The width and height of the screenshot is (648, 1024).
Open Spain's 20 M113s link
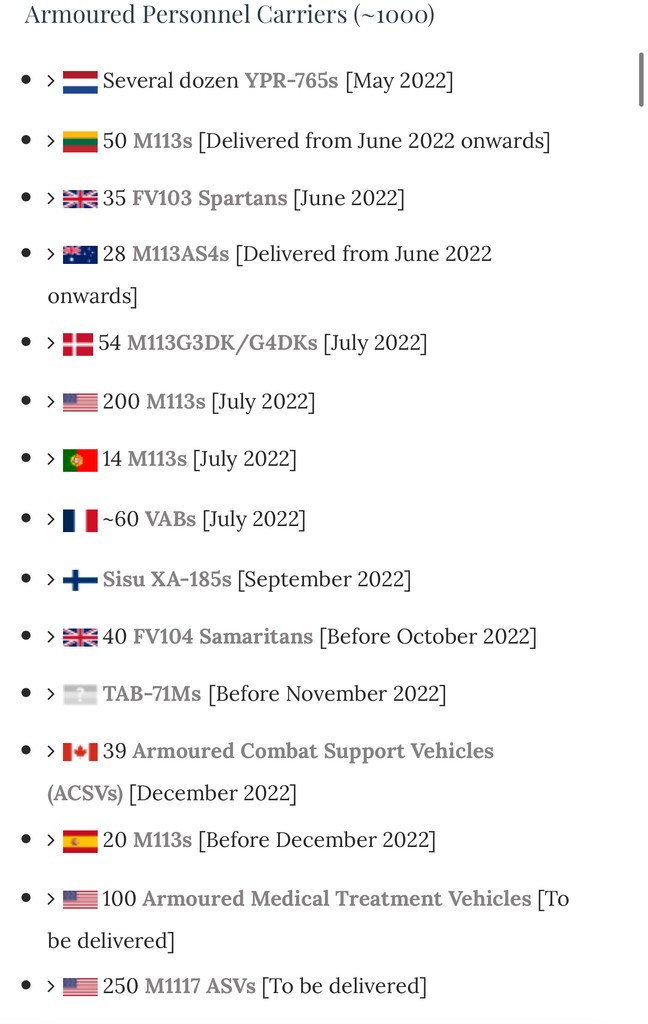coord(162,840)
